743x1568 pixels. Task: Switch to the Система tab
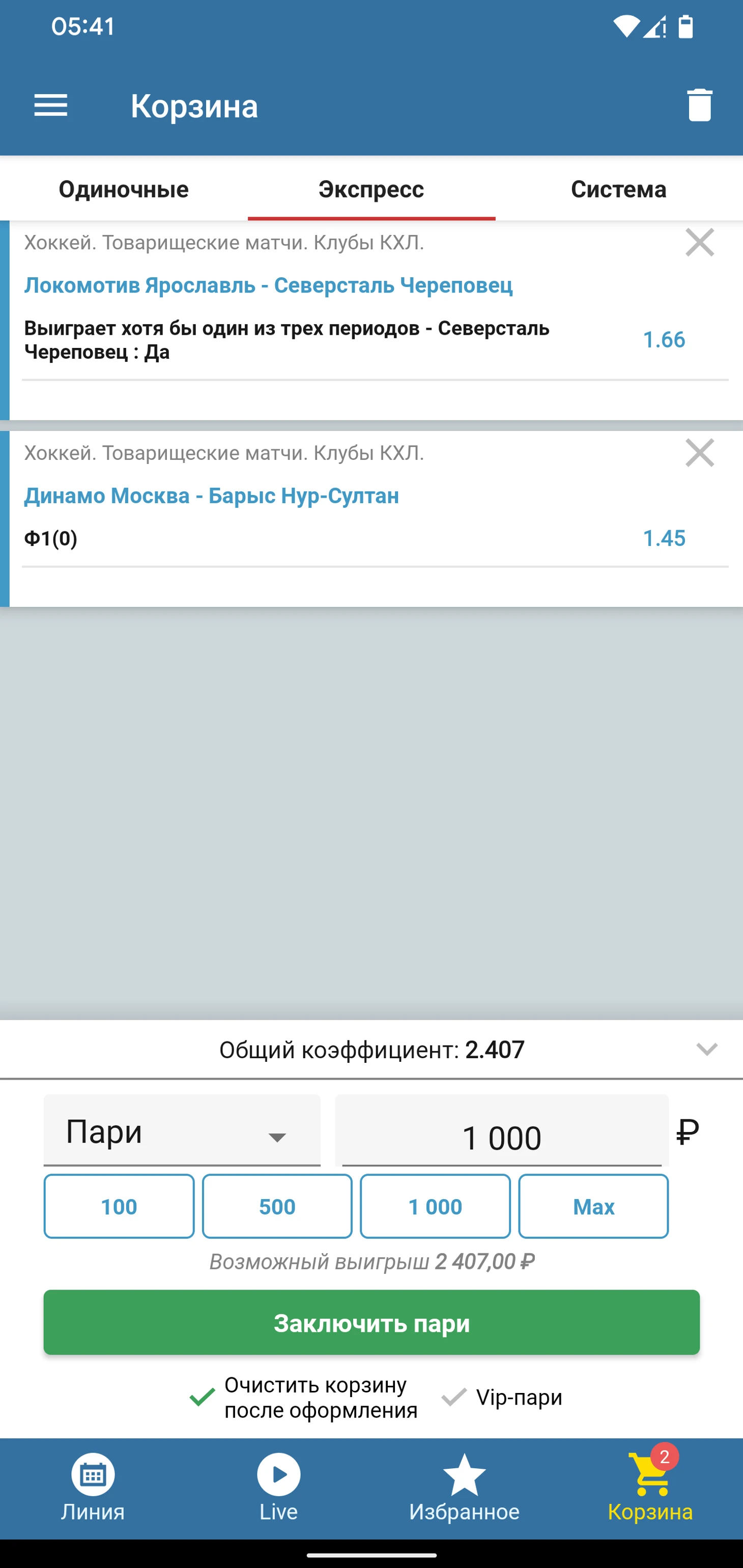618,189
